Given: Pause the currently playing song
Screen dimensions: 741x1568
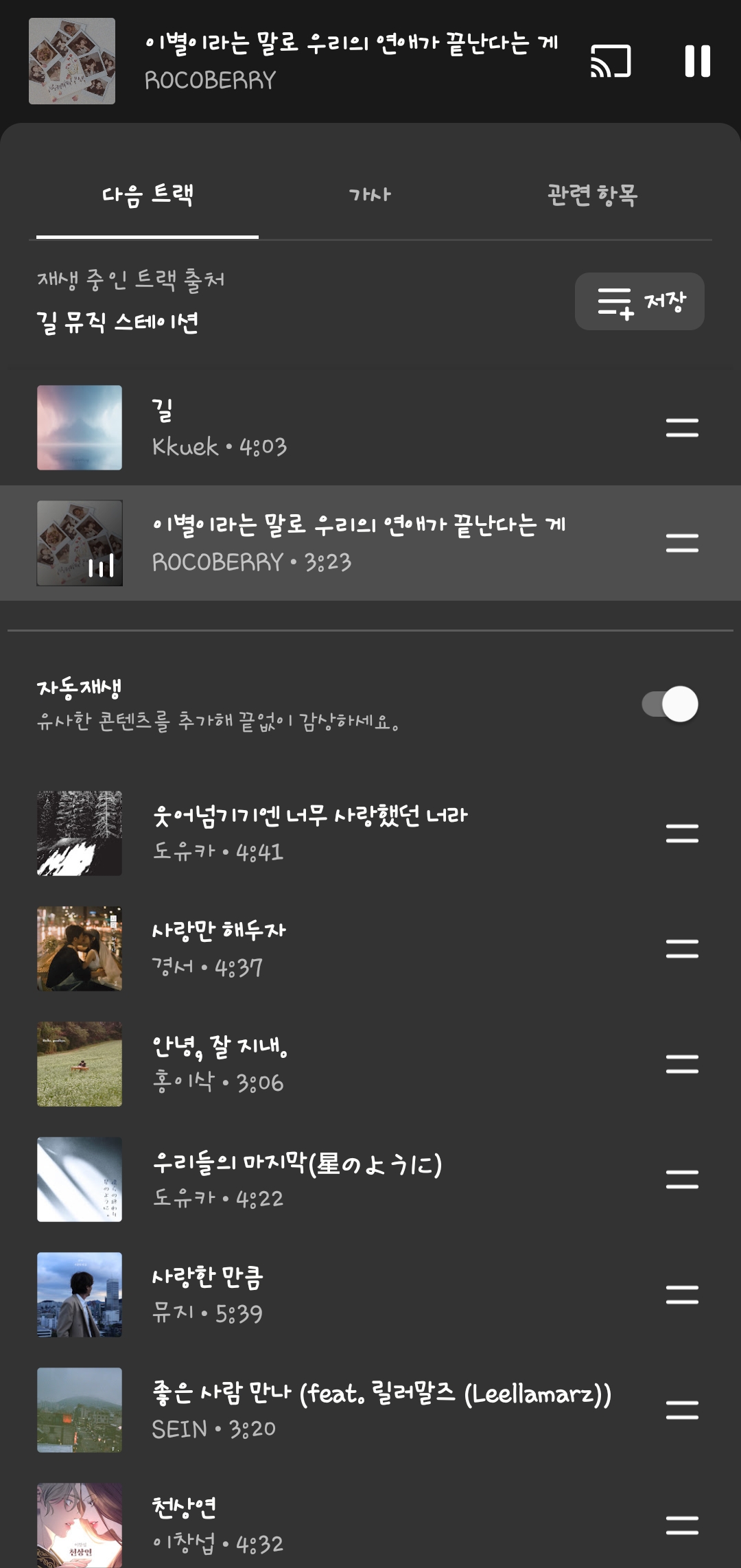Looking at the screenshot, I should click(697, 61).
